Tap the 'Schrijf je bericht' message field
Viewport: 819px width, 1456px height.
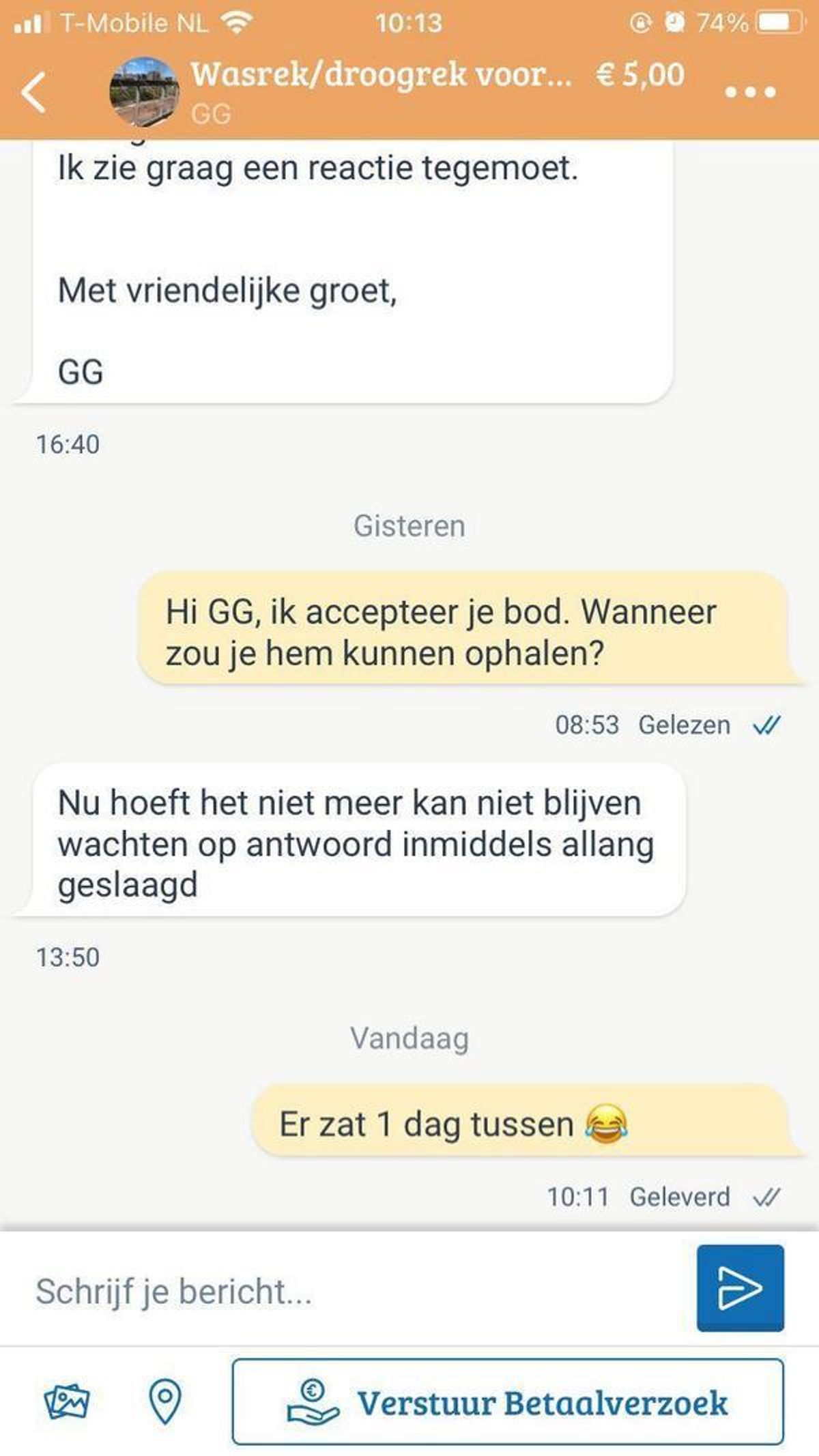[355, 1292]
